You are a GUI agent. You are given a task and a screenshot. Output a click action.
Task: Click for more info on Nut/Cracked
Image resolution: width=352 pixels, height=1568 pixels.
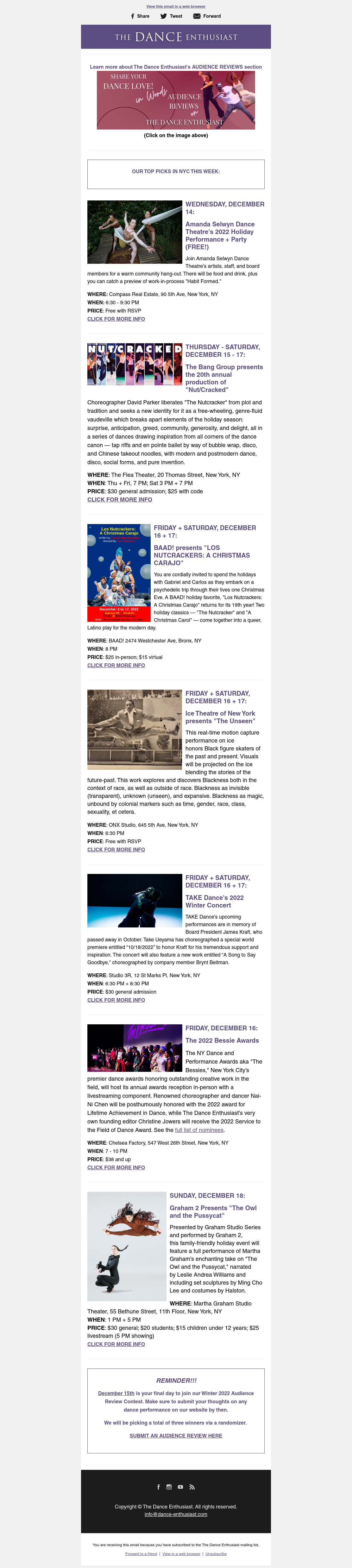click(x=119, y=500)
